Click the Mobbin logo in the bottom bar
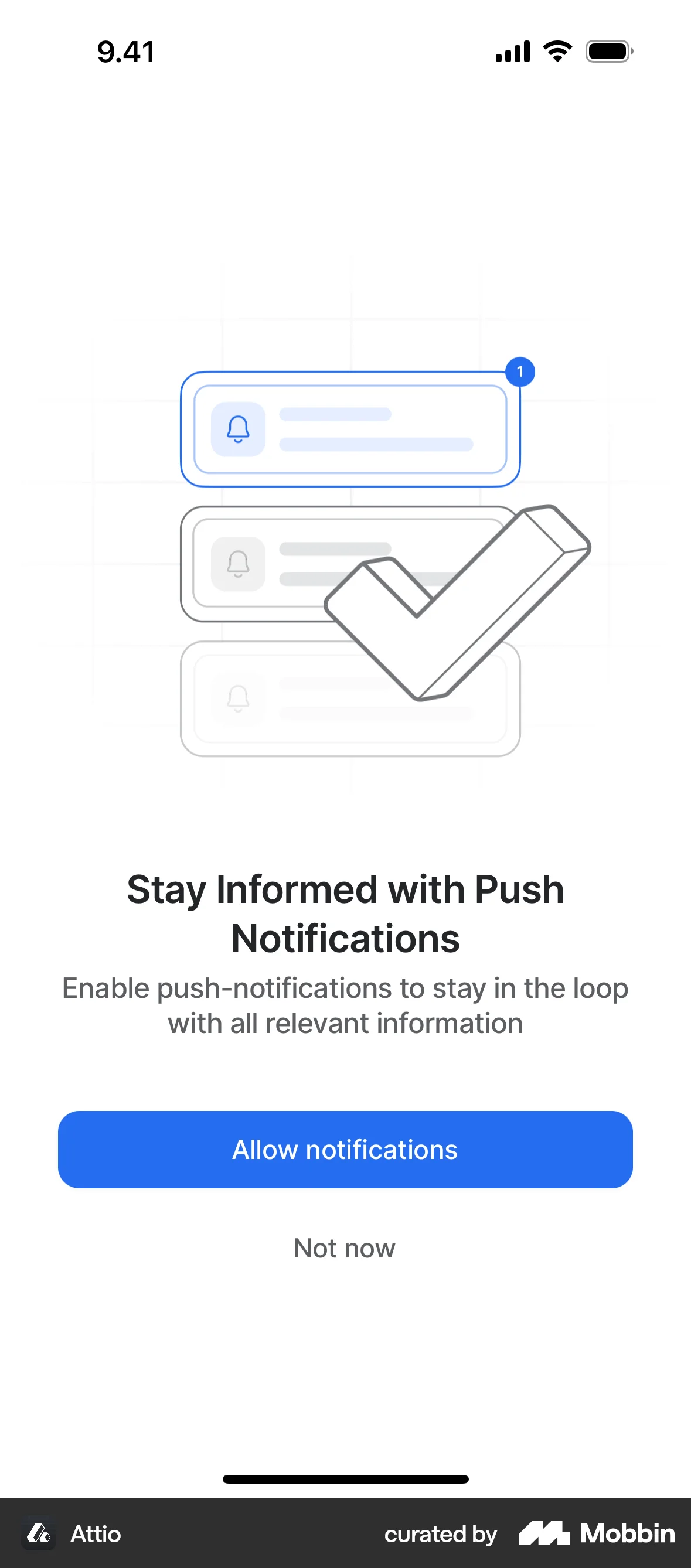The height and width of the screenshot is (1568, 691). point(545,1535)
